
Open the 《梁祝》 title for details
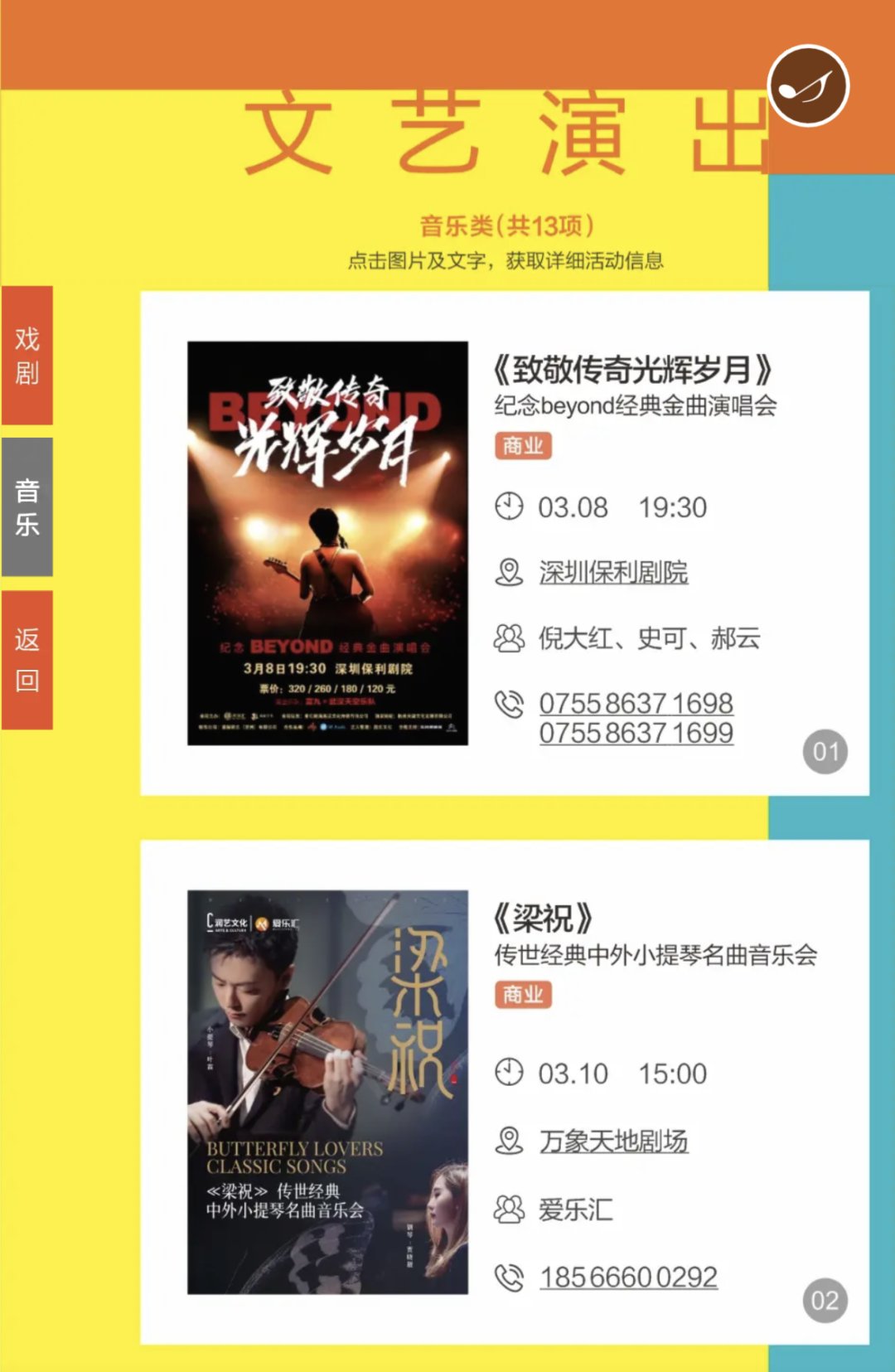(544, 919)
